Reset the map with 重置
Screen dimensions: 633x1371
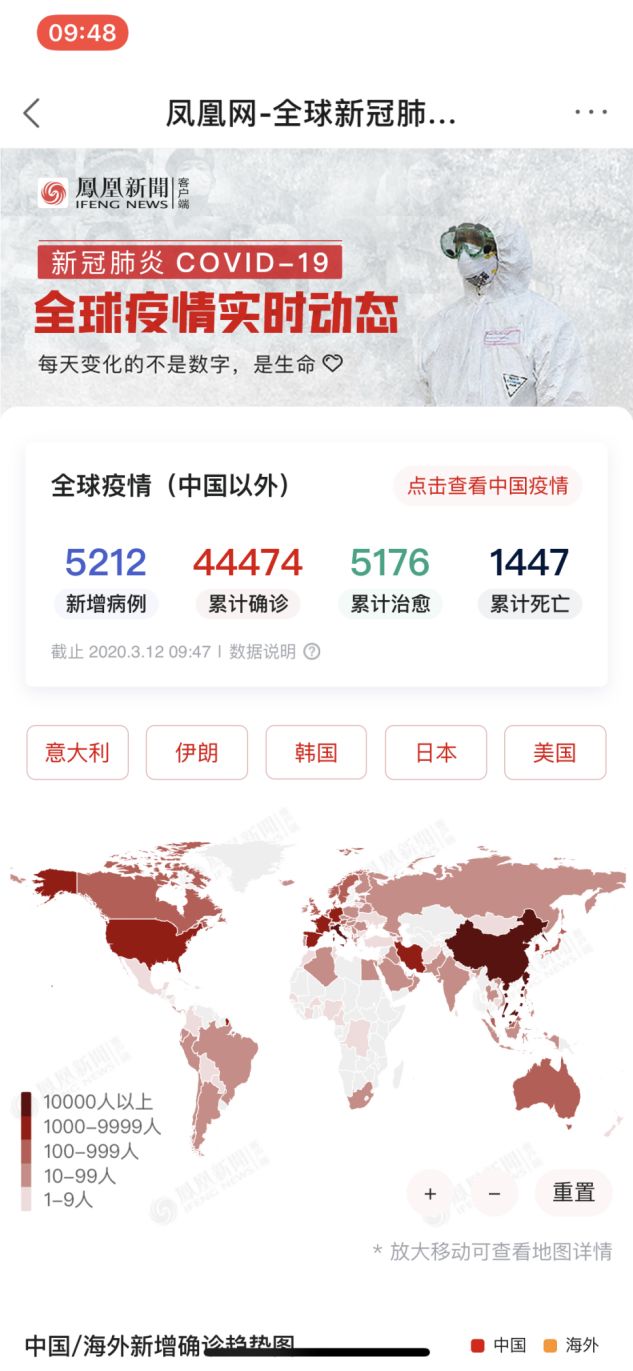coord(573,1193)
